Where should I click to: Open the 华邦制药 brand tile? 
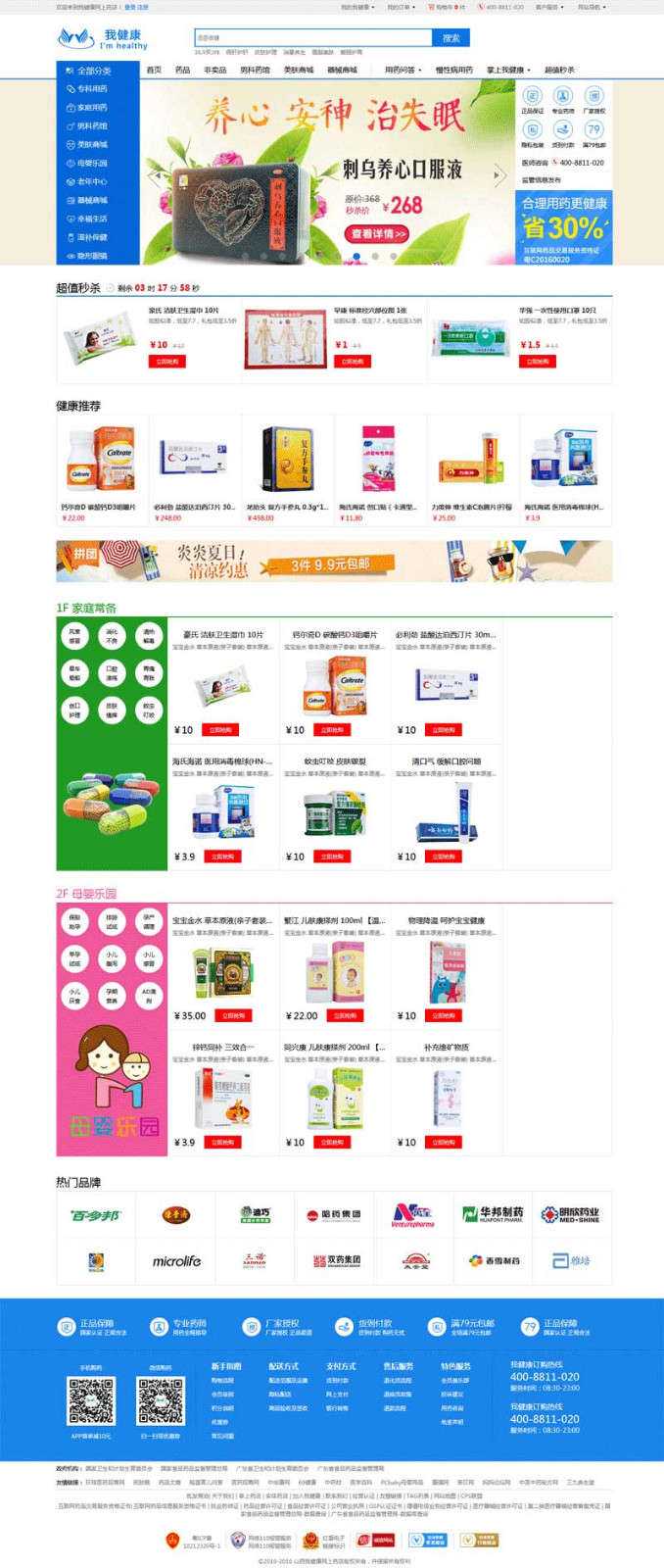[493, 1214]
